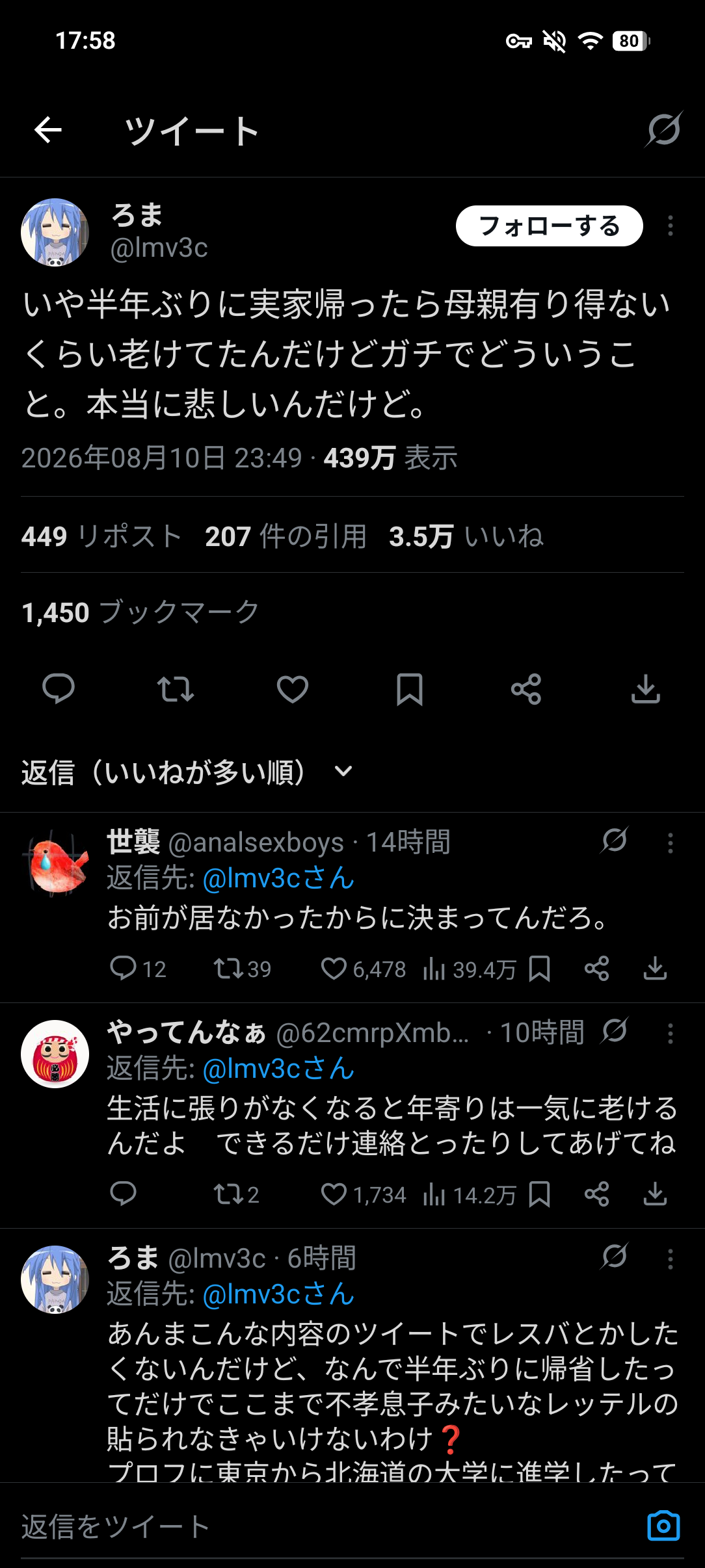
Task: Open the 449 リポスト list
Action: [x=101, y=536]
